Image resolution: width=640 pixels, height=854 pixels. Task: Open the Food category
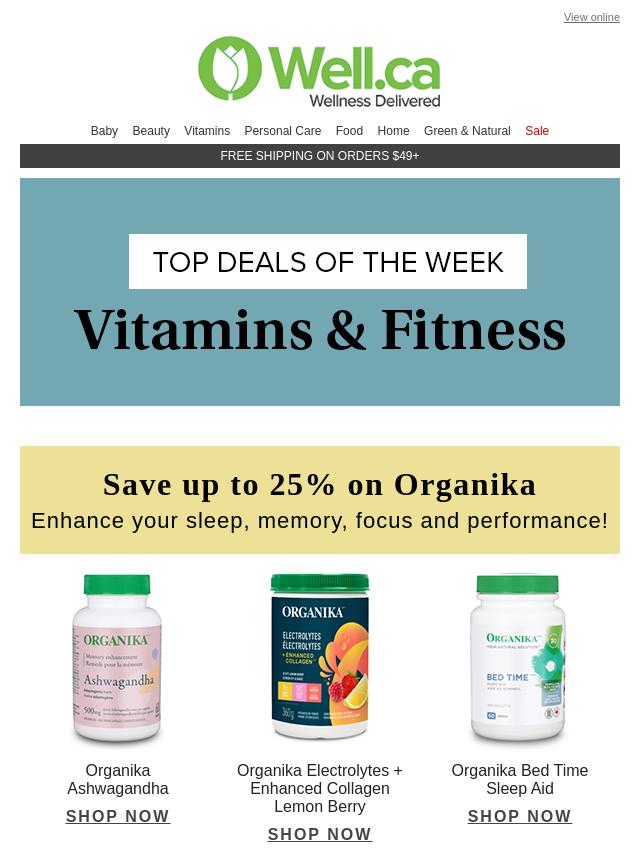349,131
